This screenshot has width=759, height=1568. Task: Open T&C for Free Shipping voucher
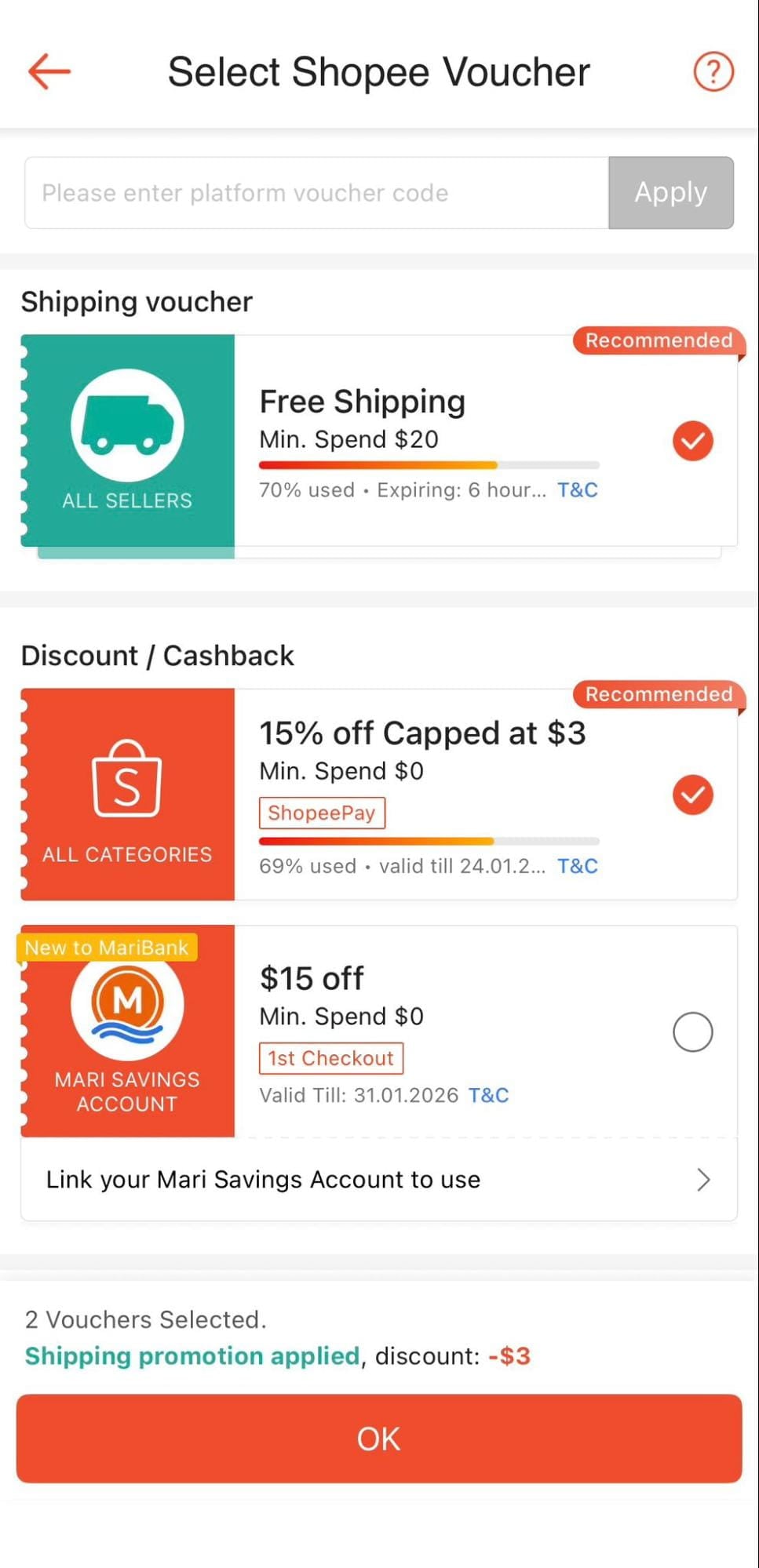pyautogui.click(x=578, y=489)
